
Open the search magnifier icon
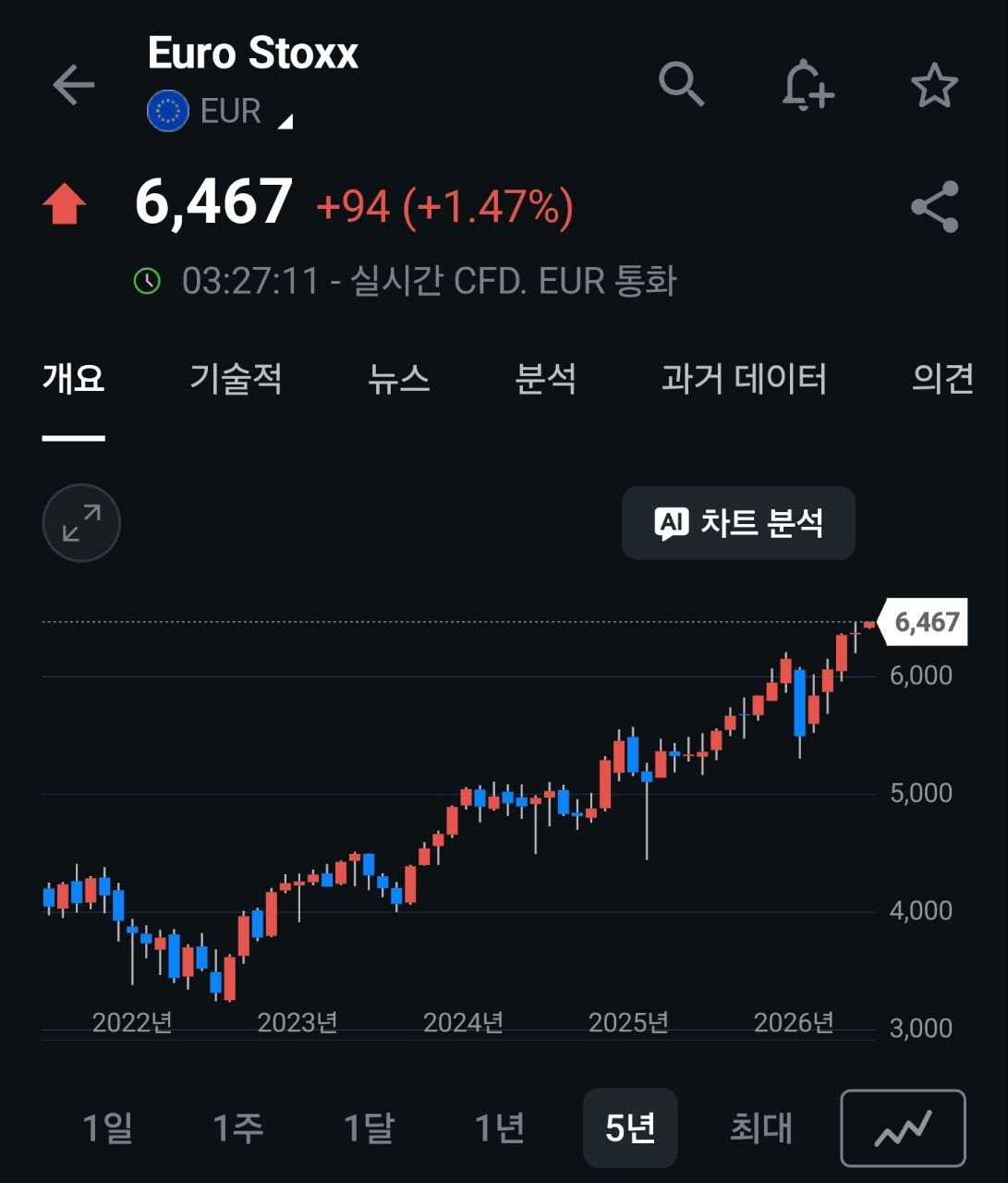tap(682, 85)
